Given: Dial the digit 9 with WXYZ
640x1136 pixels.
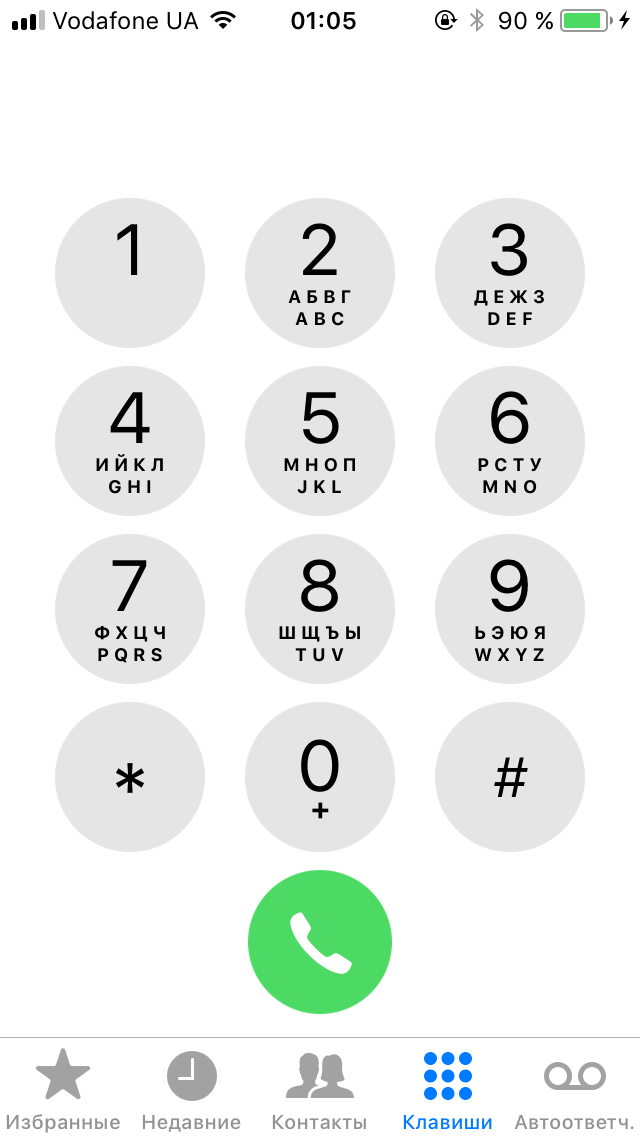Looking at the screenshot, I should [x=510, y=609].
